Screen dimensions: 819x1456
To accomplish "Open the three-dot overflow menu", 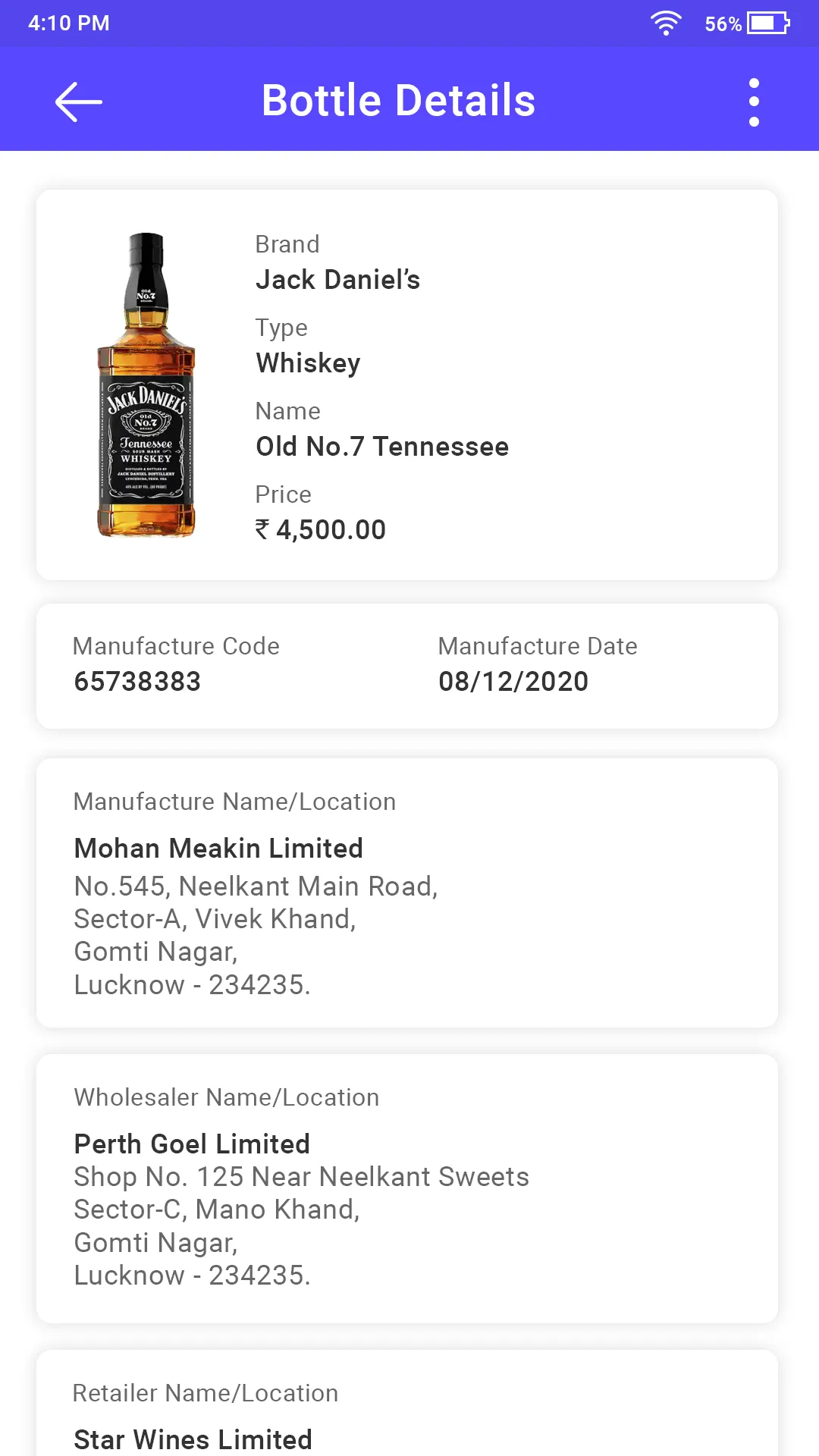I will (x=753, y=100).
